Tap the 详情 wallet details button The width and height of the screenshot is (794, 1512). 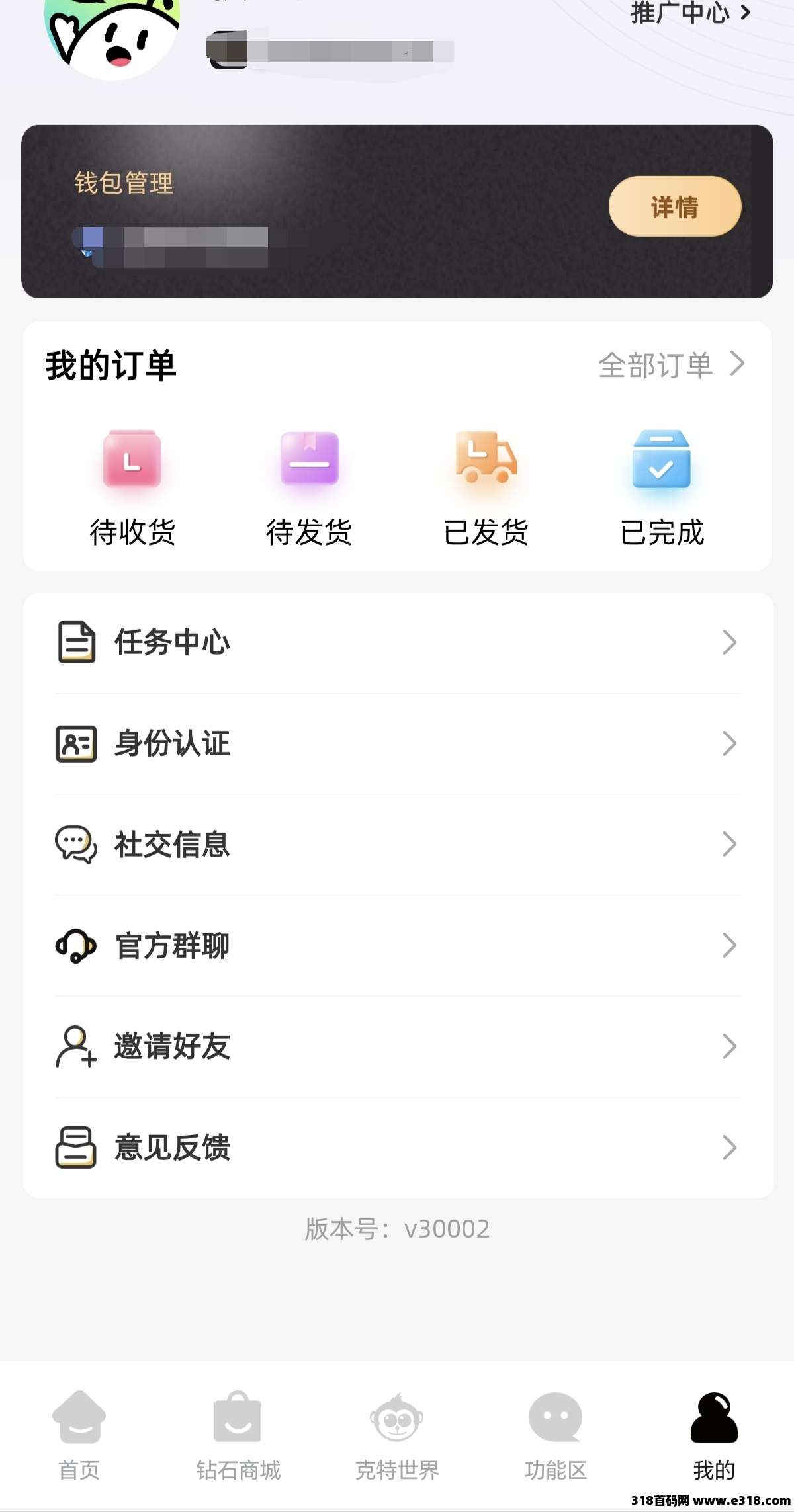point(674,206)
